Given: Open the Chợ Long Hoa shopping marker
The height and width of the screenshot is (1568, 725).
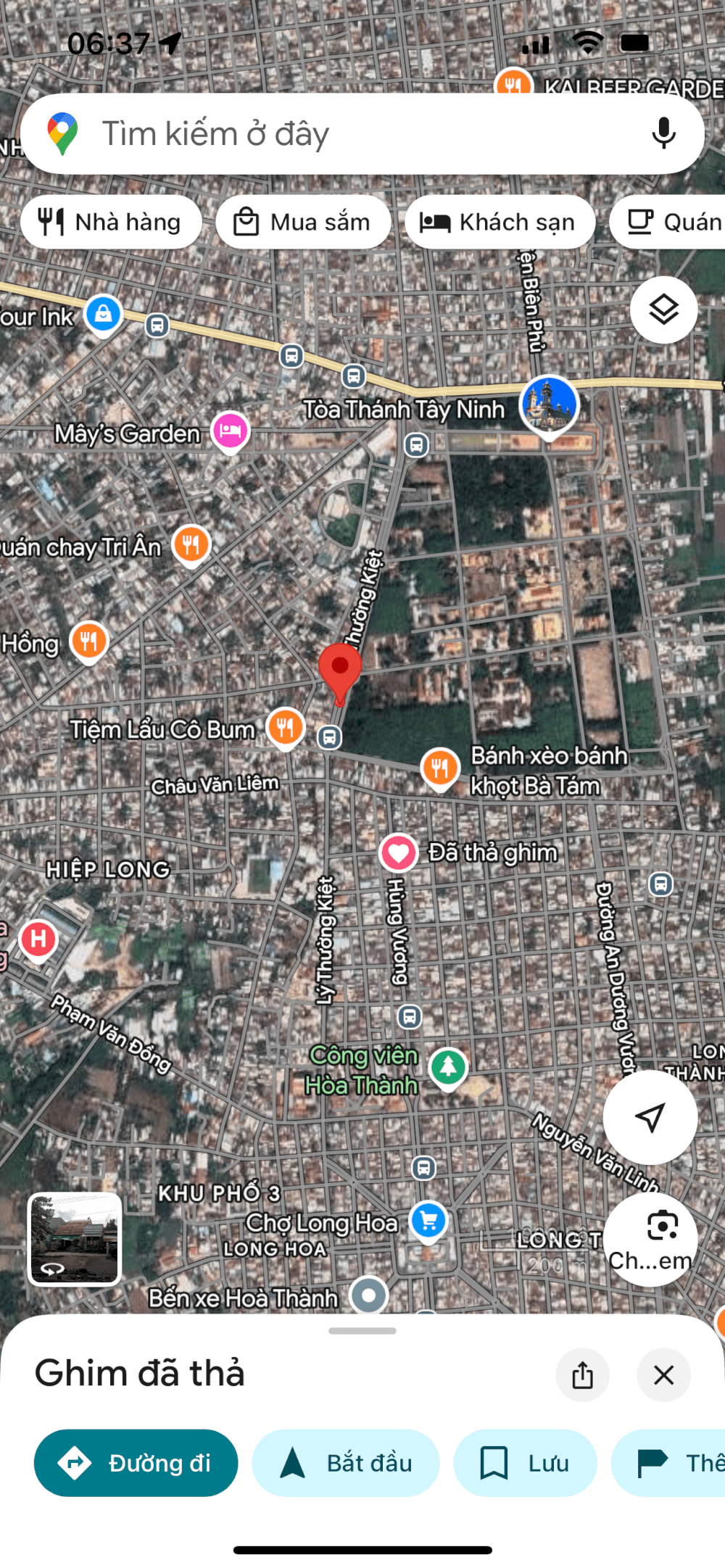Looking at the screenshot, I should coord(428,1221).
